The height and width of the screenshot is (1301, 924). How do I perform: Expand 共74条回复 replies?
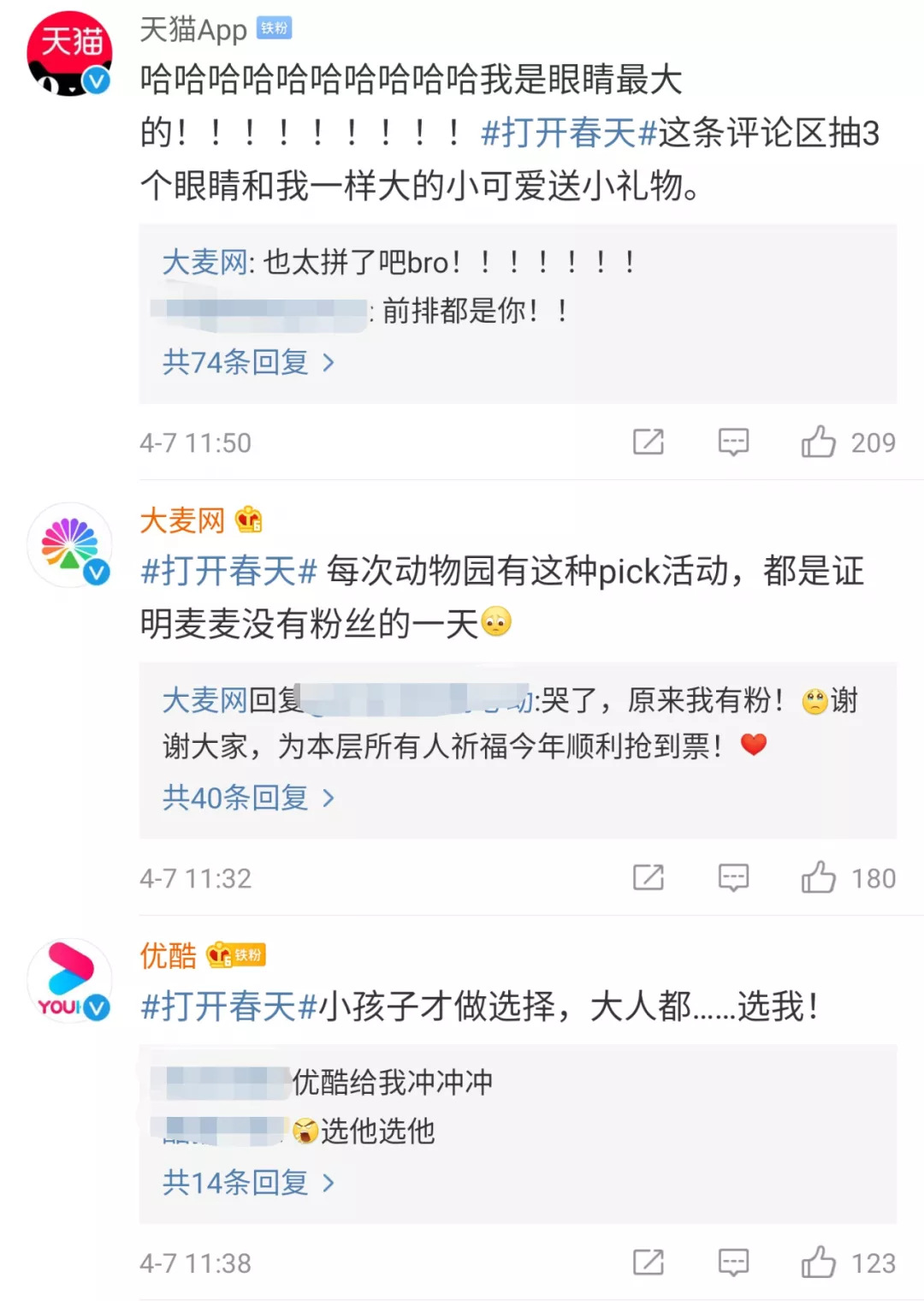point(247,362)
